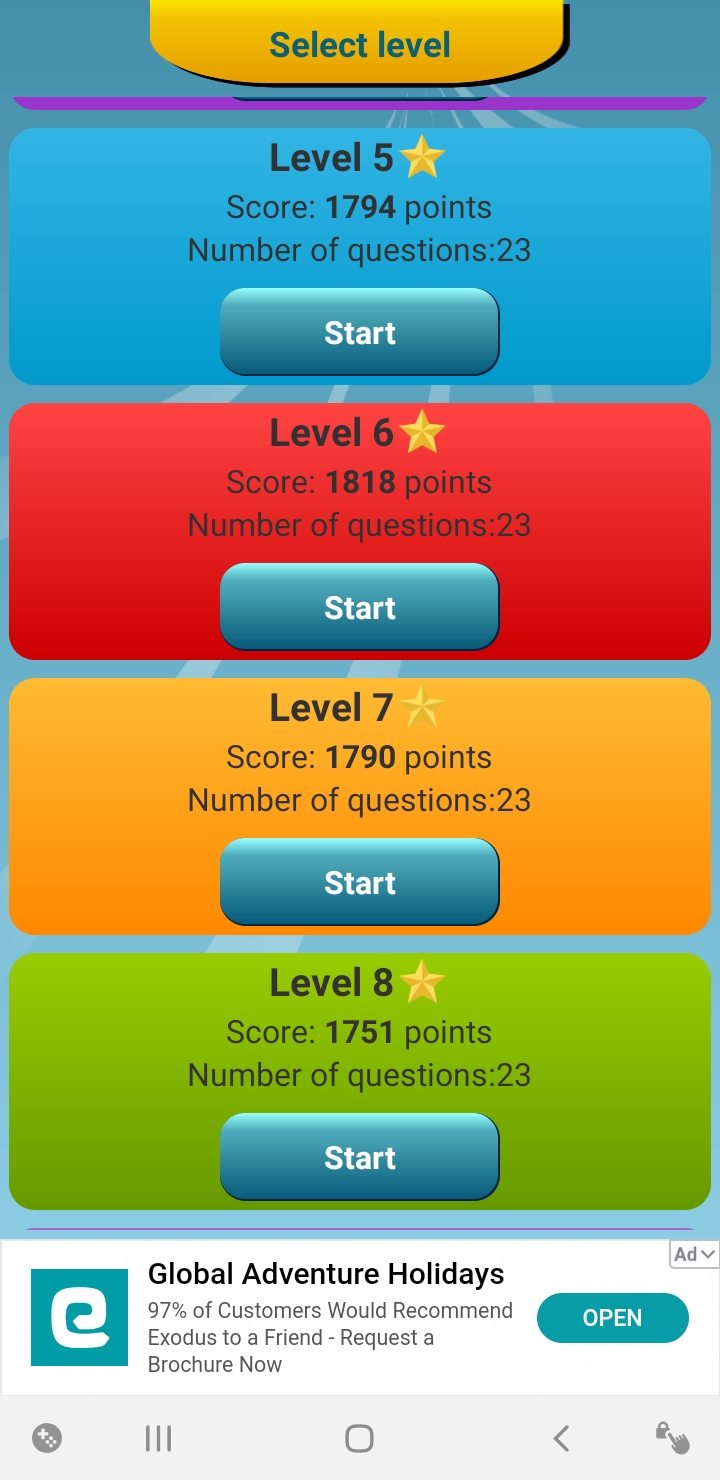Open the Global Adventure Holidays ad
Image resolution: width=720 pixels, height=1480 pixels.
pos(612,1318)
